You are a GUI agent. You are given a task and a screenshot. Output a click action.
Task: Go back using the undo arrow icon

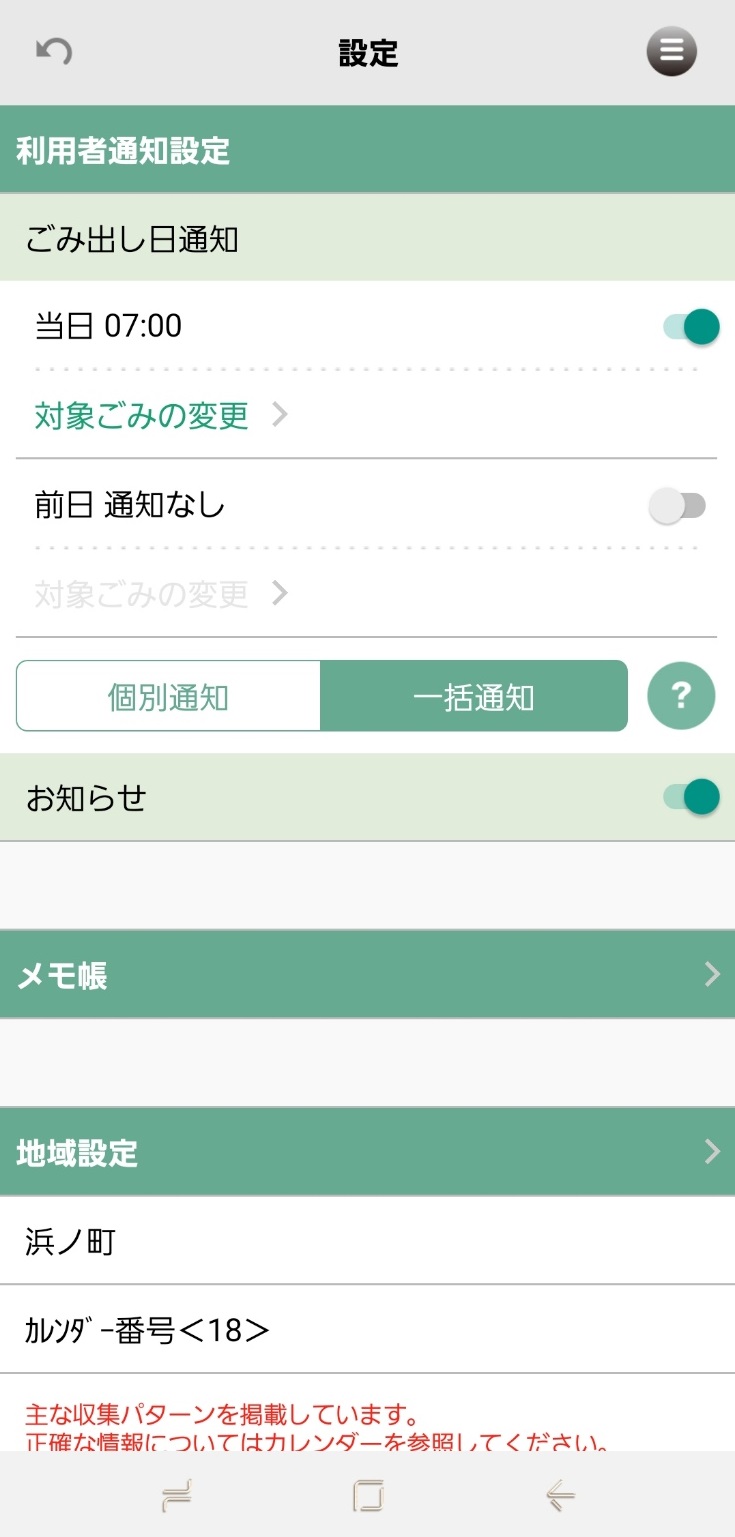[x=54, y=51]
